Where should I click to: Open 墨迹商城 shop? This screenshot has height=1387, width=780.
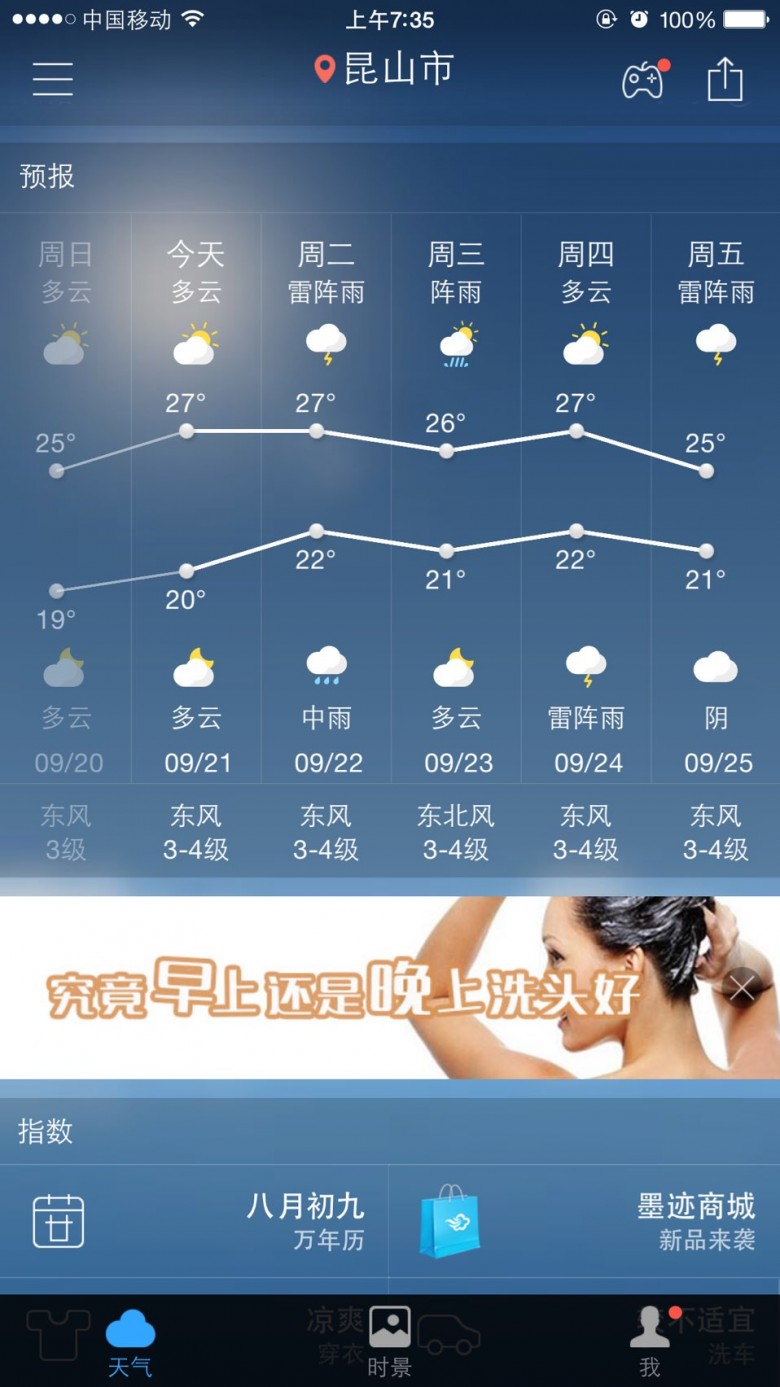tap(585, 1221)
